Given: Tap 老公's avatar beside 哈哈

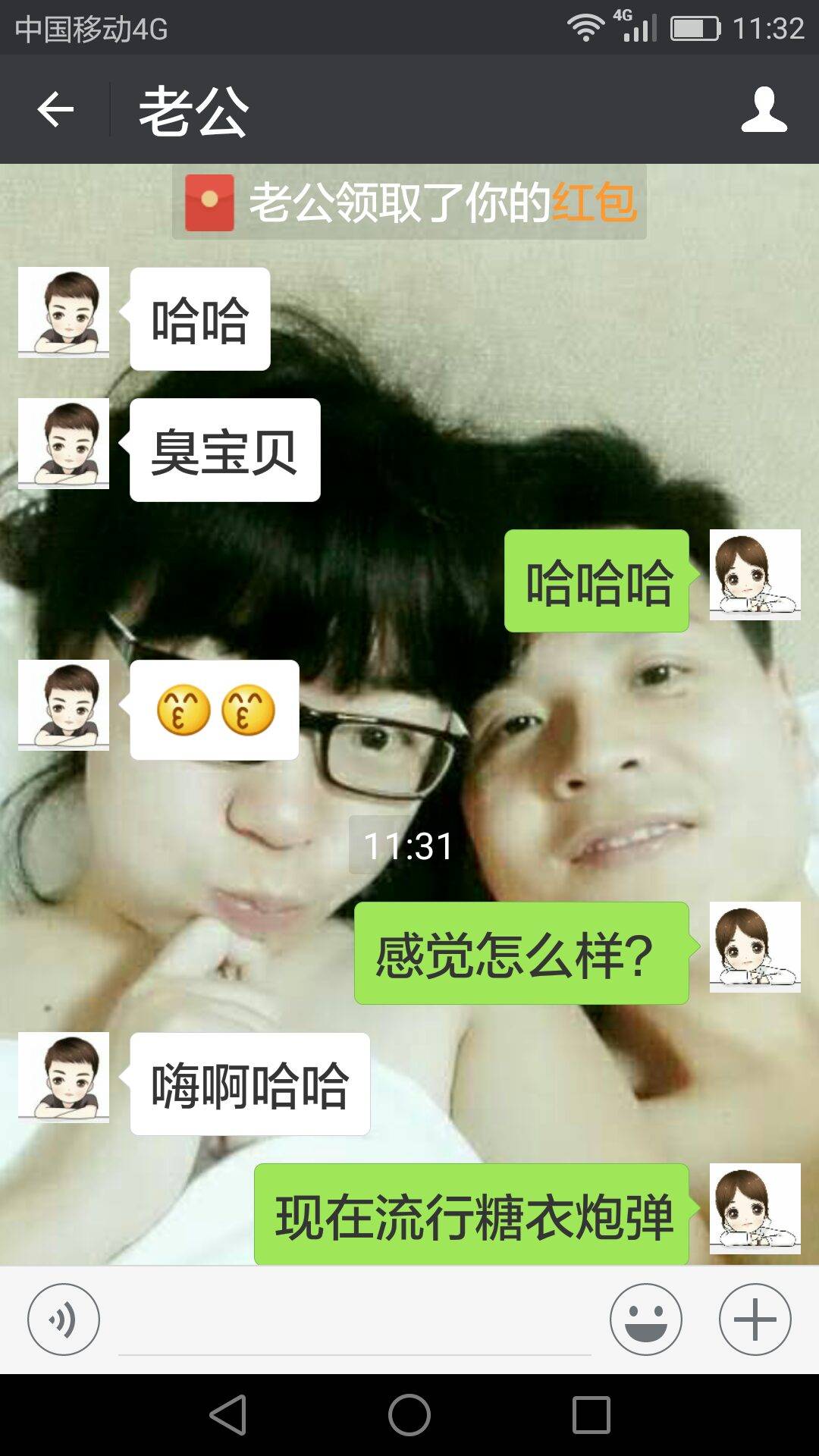Looking at the screenshot, I should 64,312.
